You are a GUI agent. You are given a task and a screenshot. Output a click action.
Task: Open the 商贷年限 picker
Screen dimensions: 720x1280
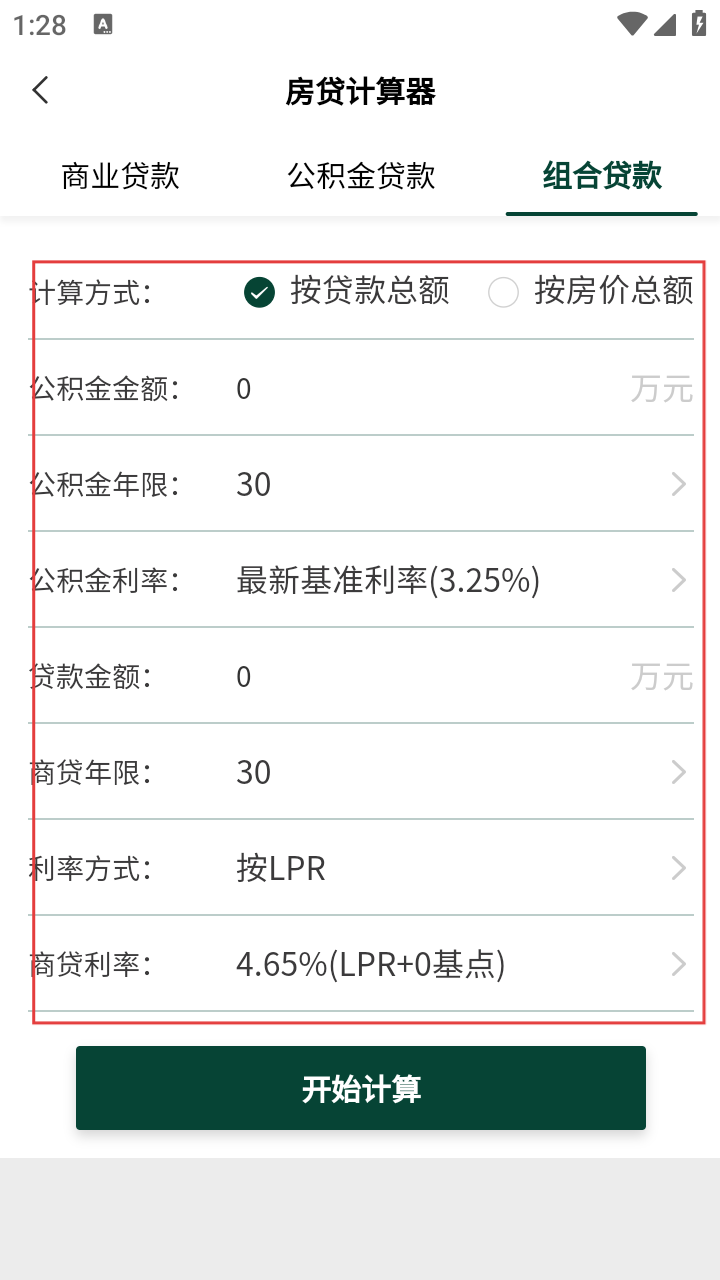[x=361, y=773]
